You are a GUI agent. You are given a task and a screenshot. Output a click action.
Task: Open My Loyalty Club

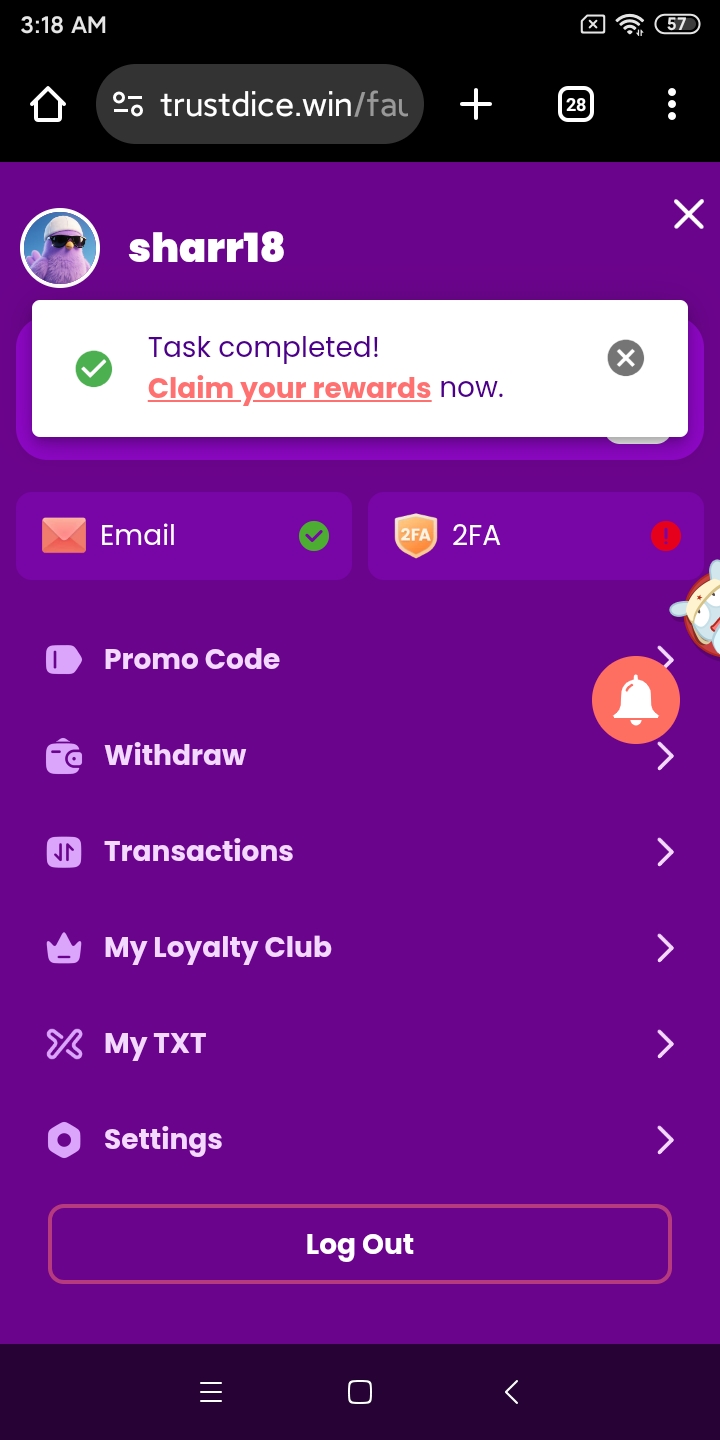[360, 947]
